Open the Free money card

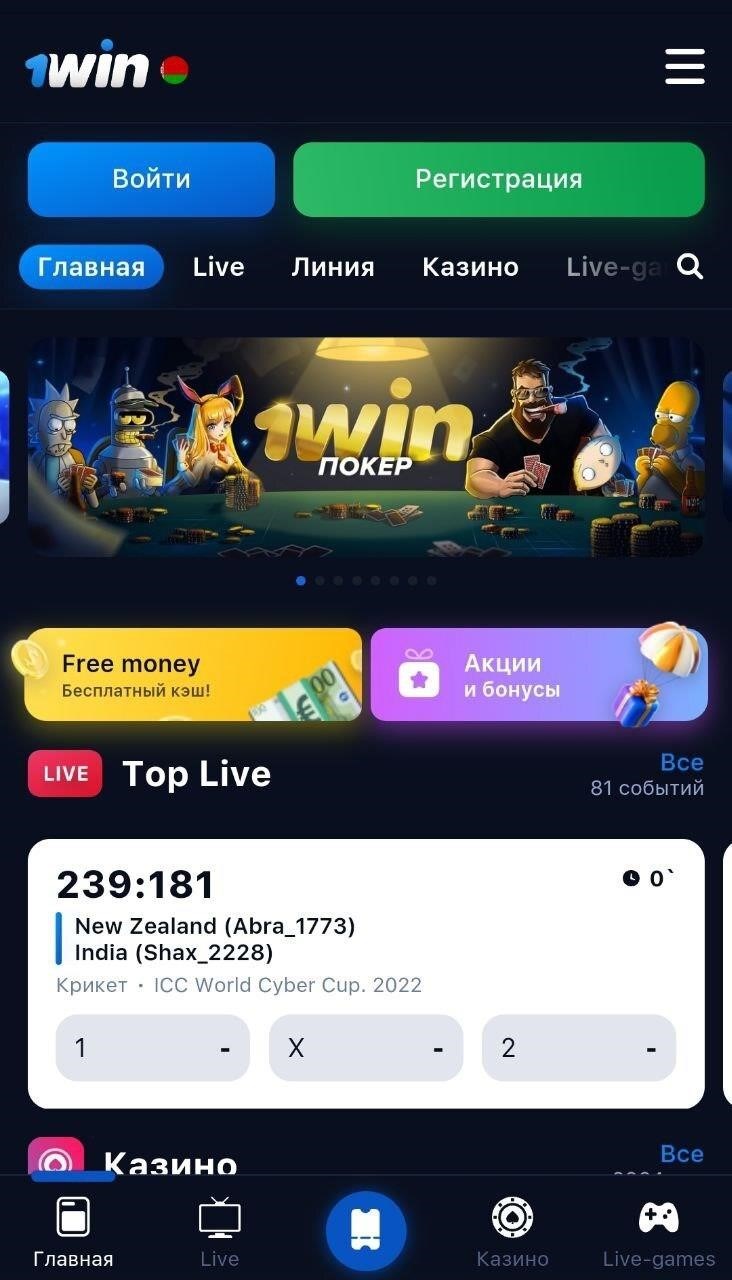pos(193,674)
